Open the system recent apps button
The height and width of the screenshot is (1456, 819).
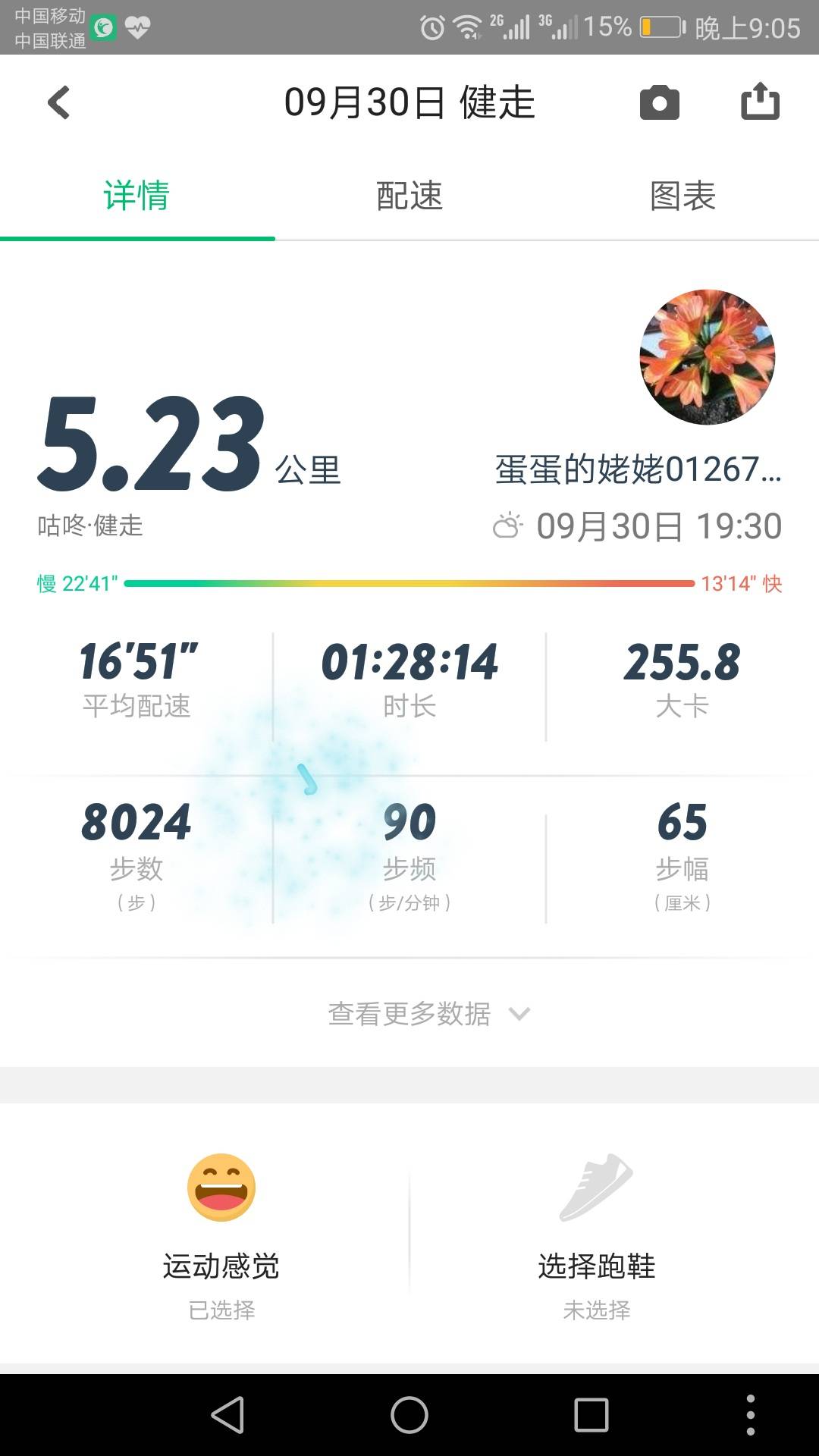[x=591, y=1415]
